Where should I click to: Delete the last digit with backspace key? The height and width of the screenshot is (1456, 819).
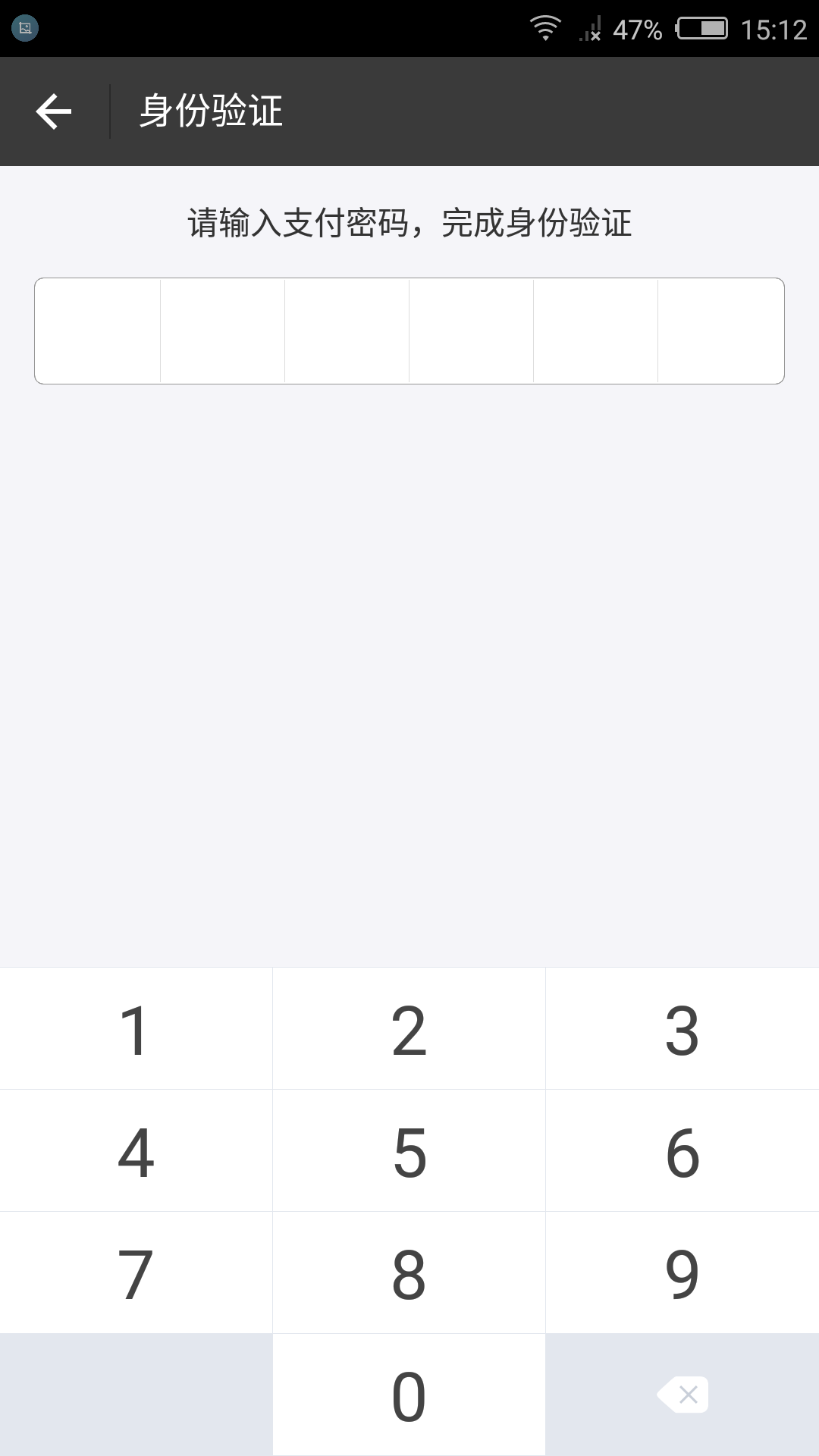click(682, 1395)
